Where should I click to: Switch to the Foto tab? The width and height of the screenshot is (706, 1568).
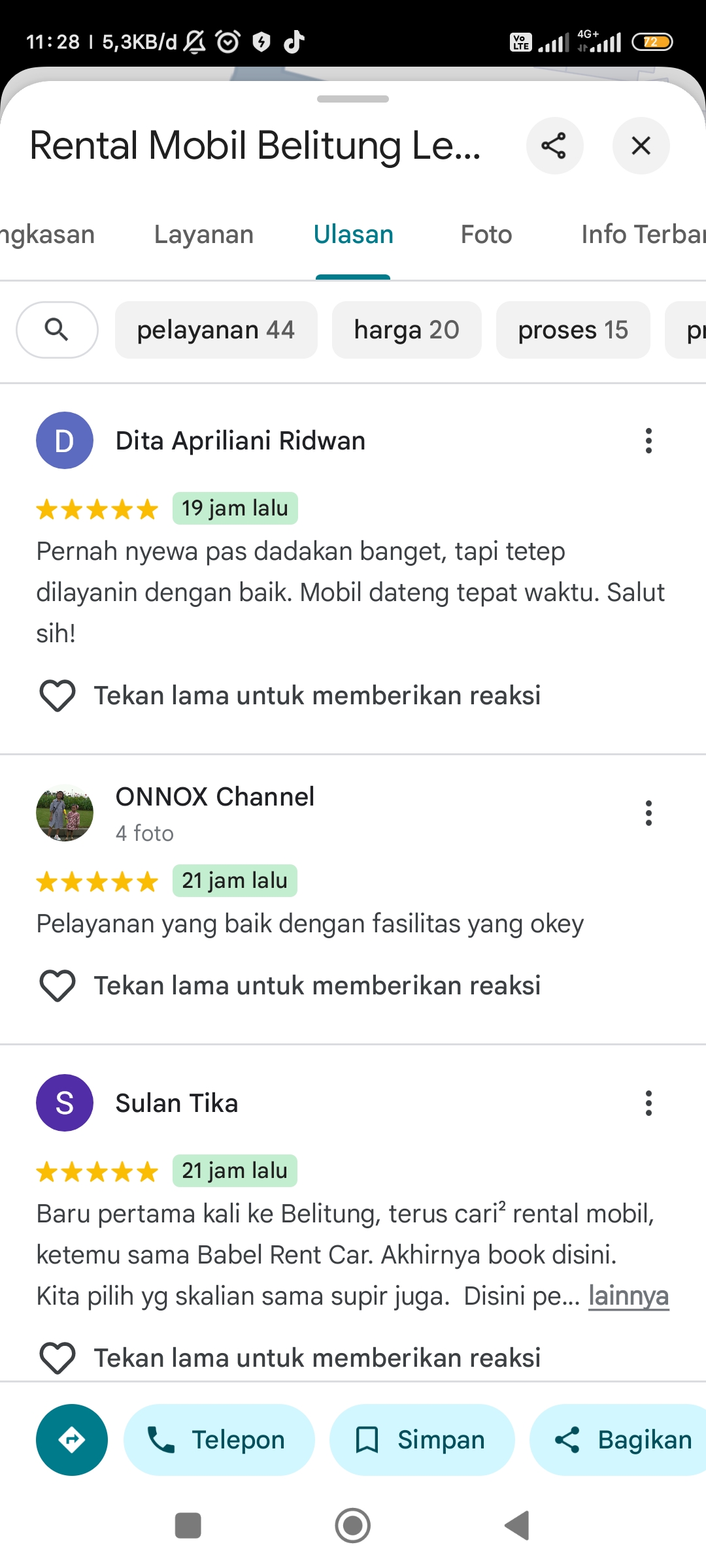click(486, 235)
